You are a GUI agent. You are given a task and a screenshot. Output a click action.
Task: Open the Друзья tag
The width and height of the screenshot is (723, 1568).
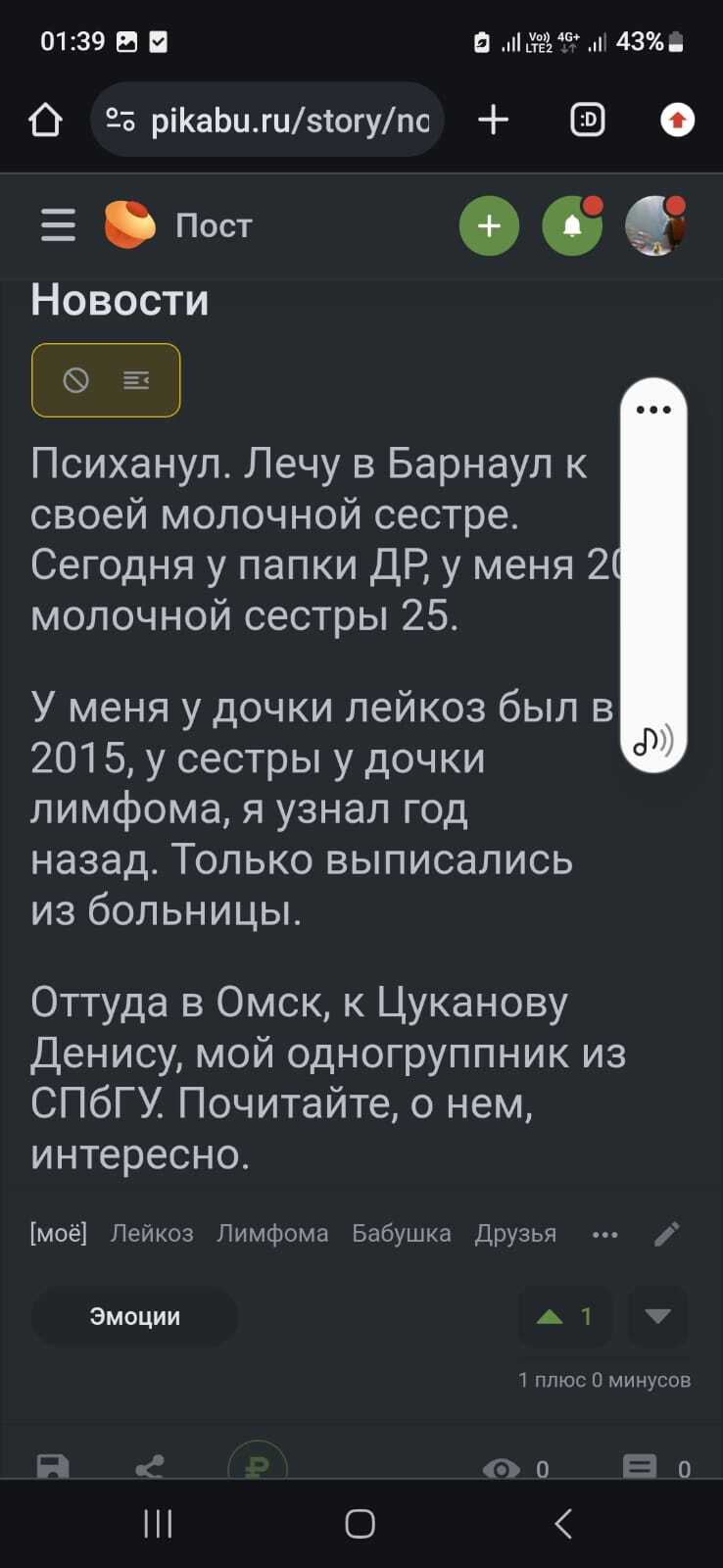(x=515, y=1234)
